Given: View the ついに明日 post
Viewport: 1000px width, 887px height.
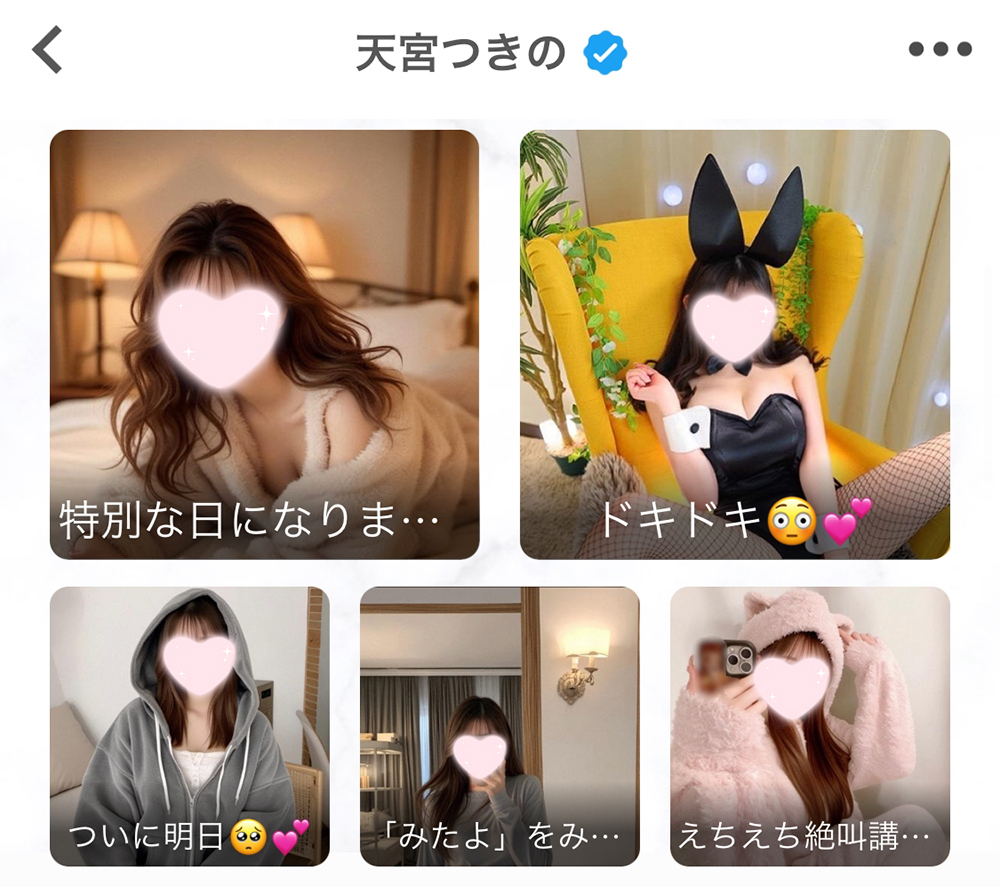Looking at the screenshot, I should coord(189,725).
